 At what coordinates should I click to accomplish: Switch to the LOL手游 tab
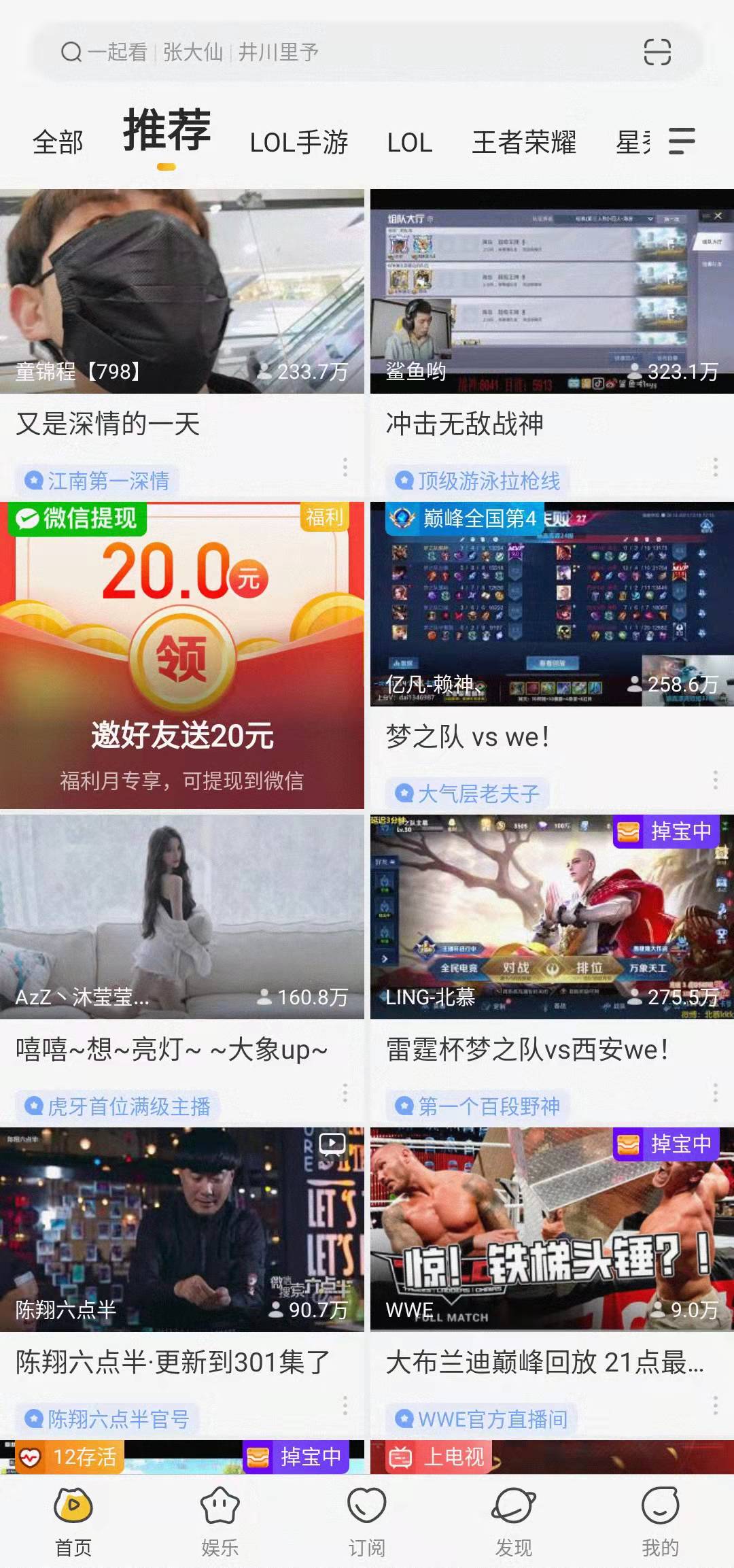299,142
